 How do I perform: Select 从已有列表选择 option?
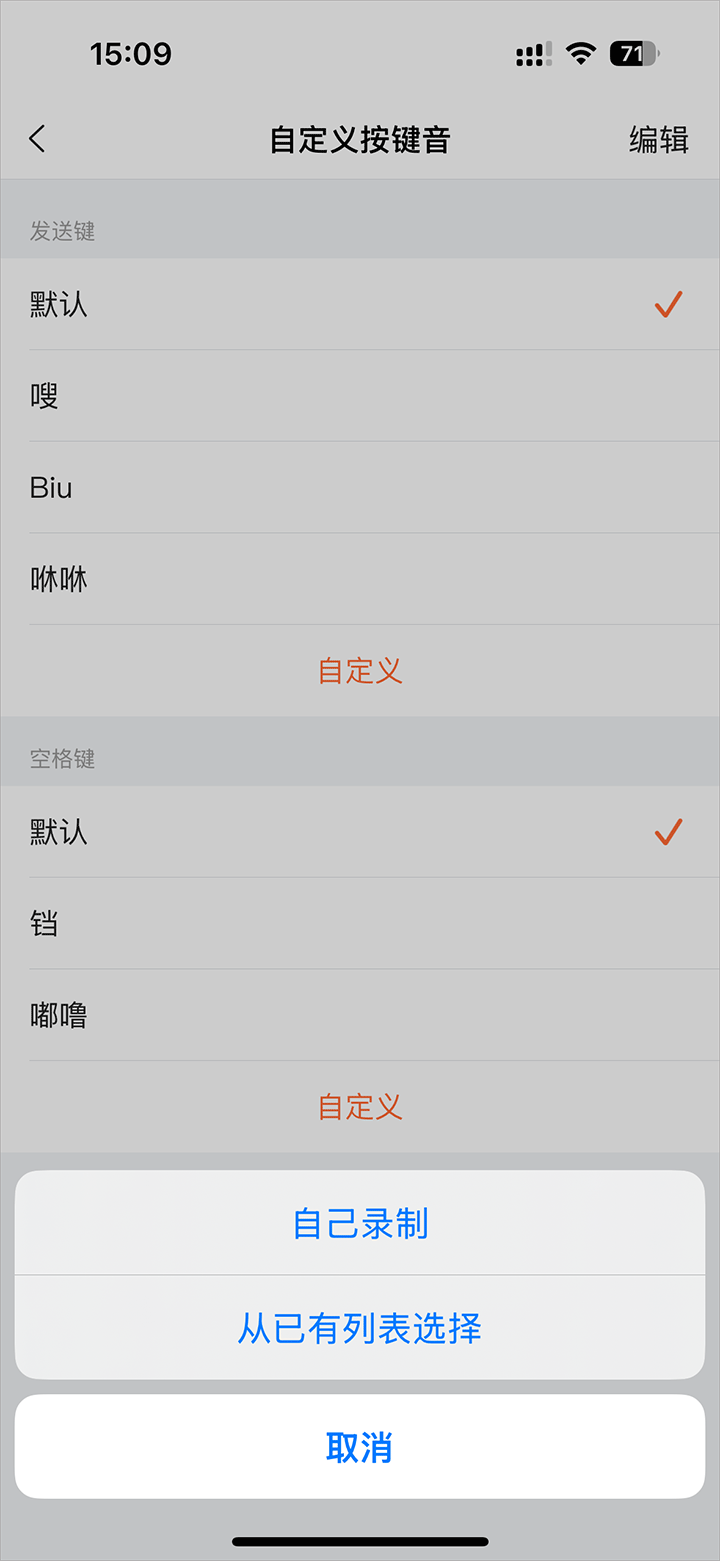360,1328
